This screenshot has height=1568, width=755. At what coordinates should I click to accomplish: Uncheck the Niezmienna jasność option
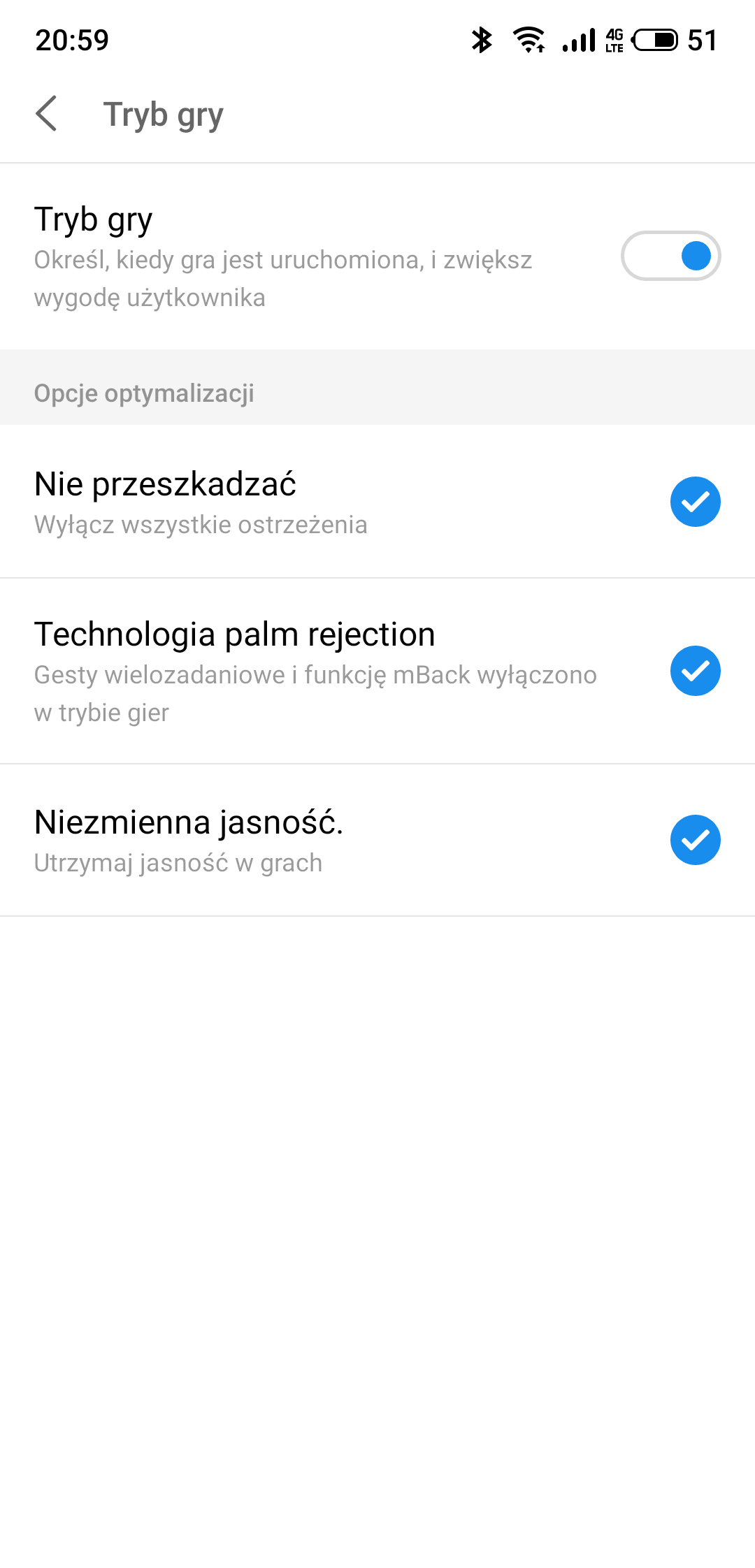696,840
